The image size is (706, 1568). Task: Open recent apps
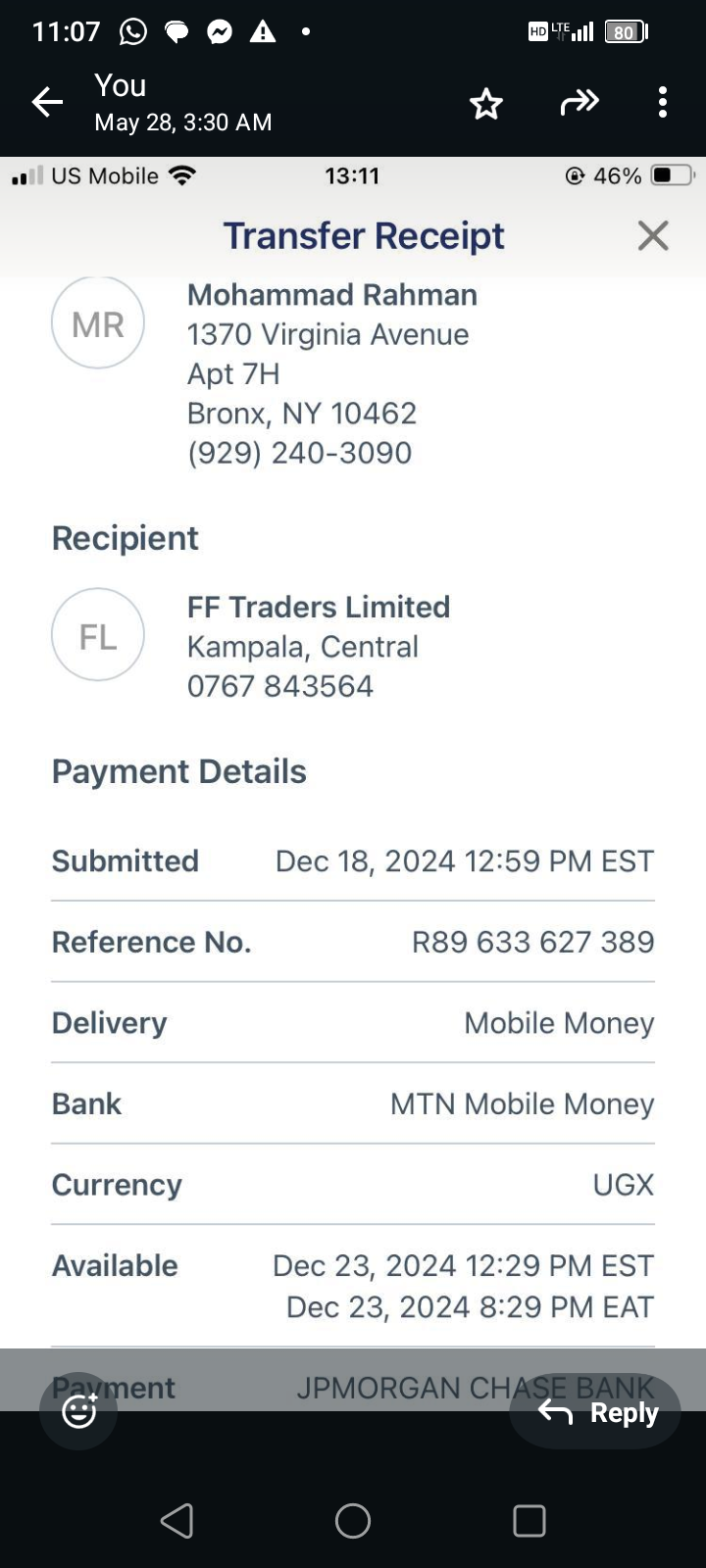[529, 1521]
